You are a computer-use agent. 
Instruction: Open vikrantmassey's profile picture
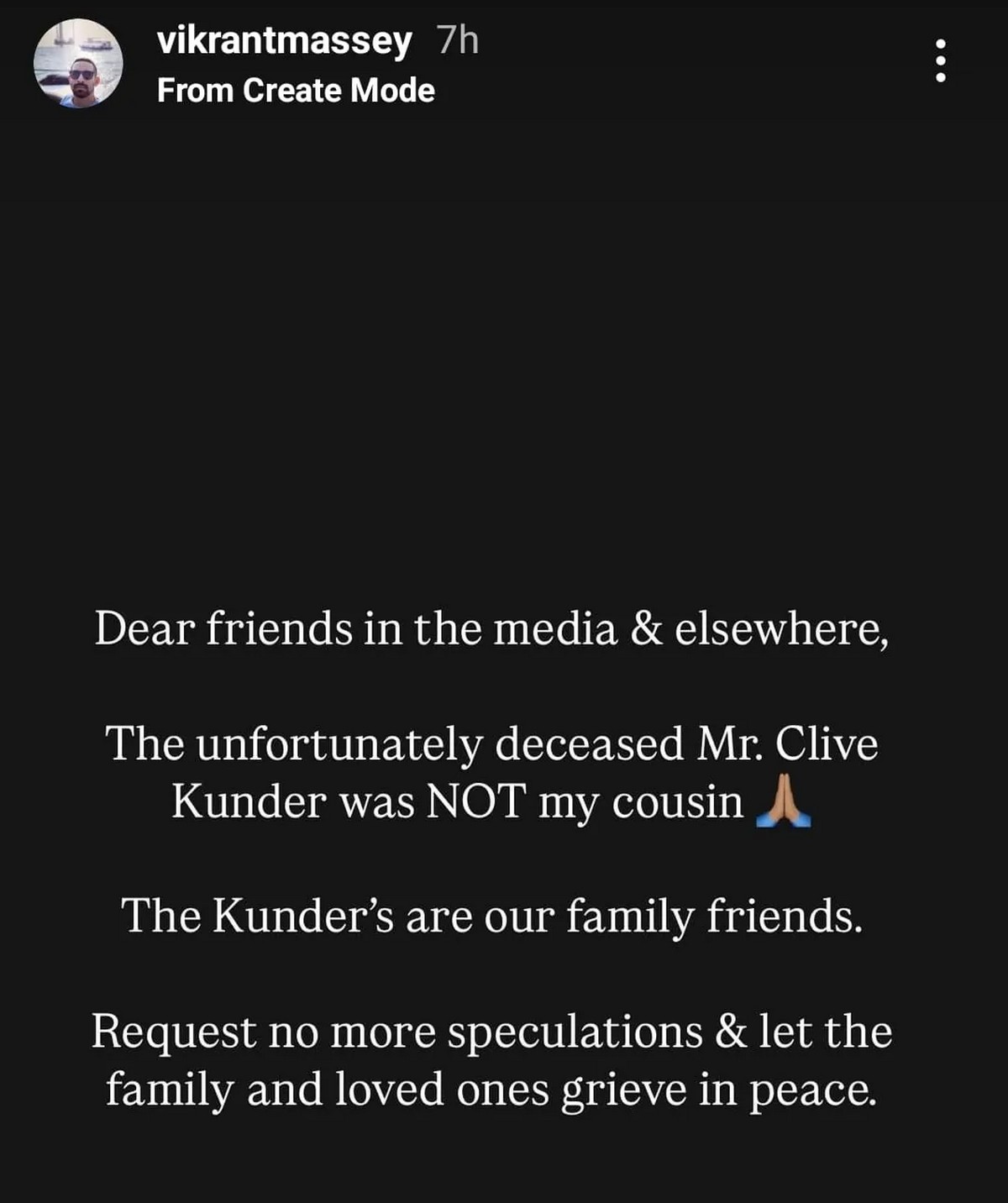78,63
